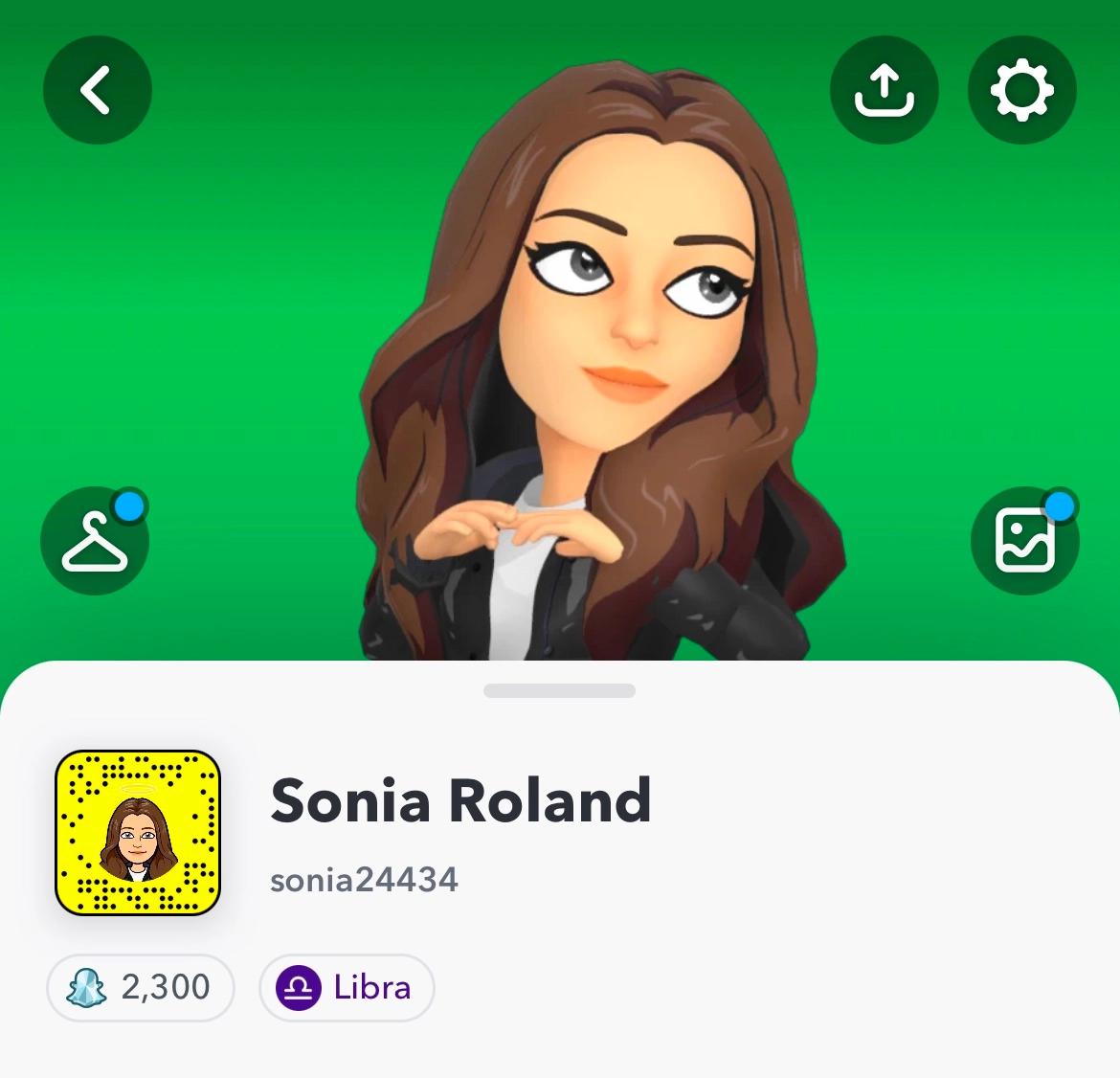Open the Snapcode for Sonia Roland

pyautogui.click(x=138, y=832)
